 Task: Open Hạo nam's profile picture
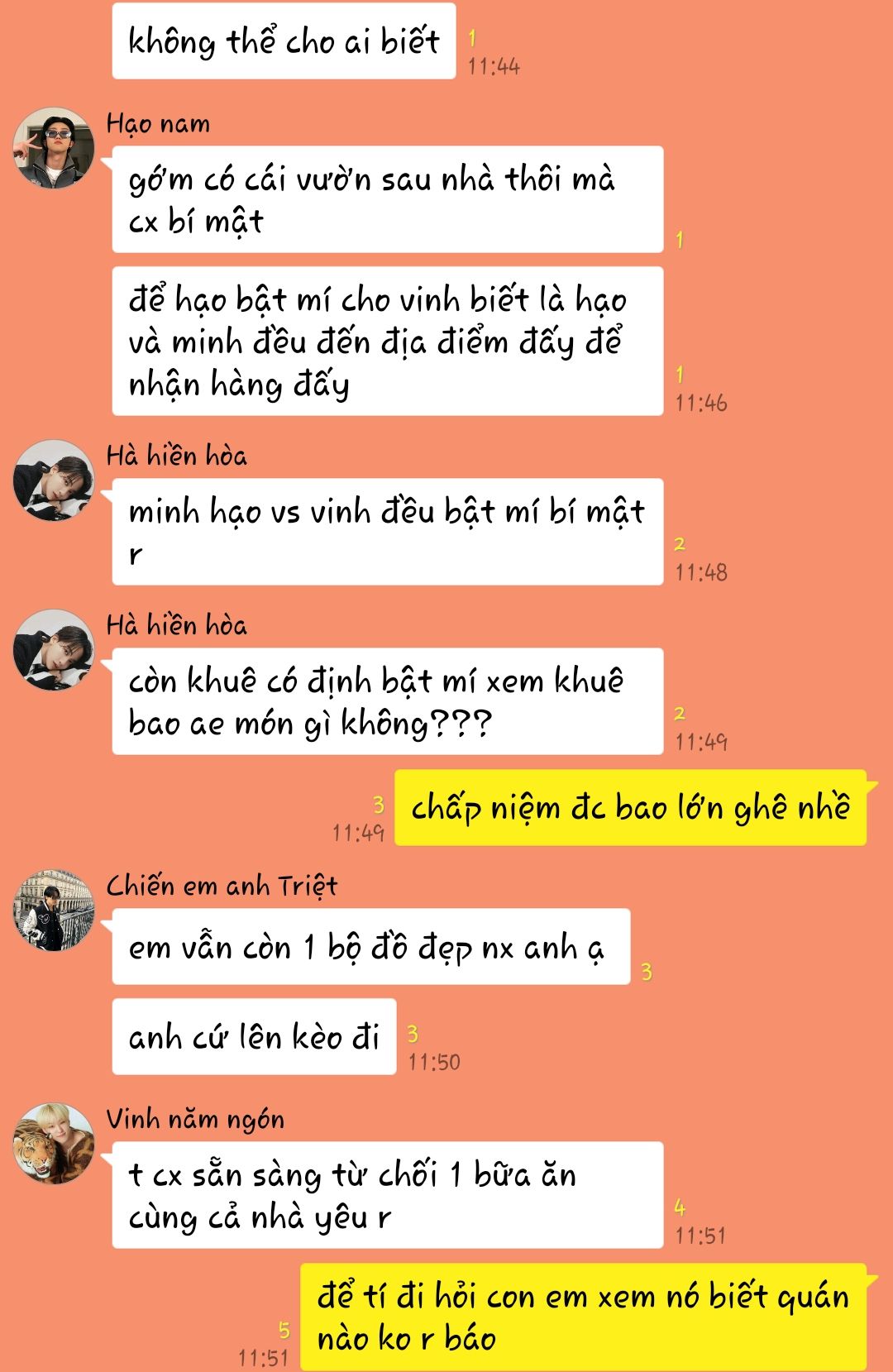pyautogui.click(x=54, y=149)
